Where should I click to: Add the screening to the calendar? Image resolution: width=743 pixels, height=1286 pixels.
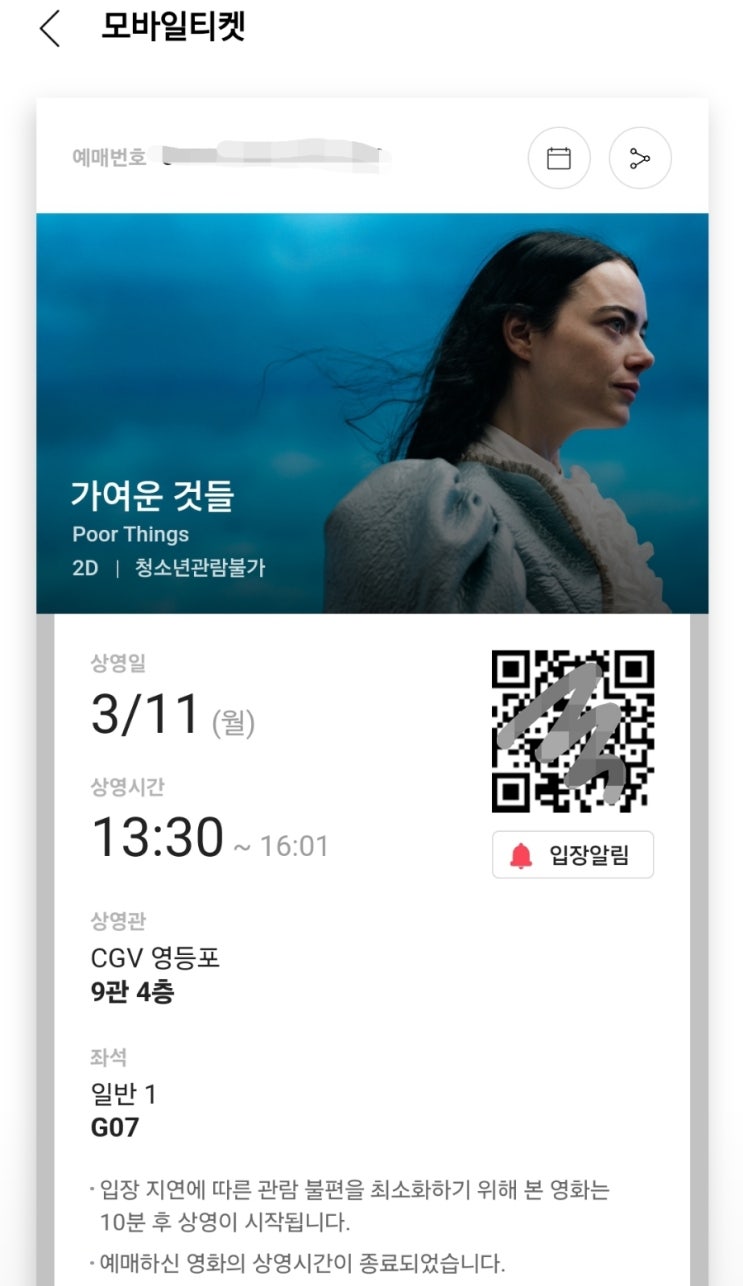(x=559, y=158)
